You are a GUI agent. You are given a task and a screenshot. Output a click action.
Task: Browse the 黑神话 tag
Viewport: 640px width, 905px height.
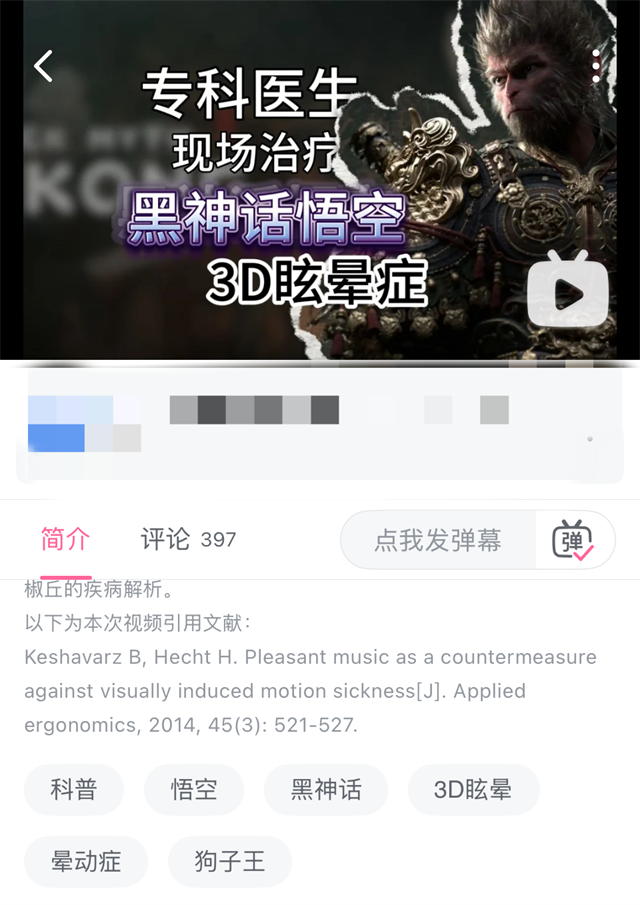pyautogui.click(x=326, y=789)
